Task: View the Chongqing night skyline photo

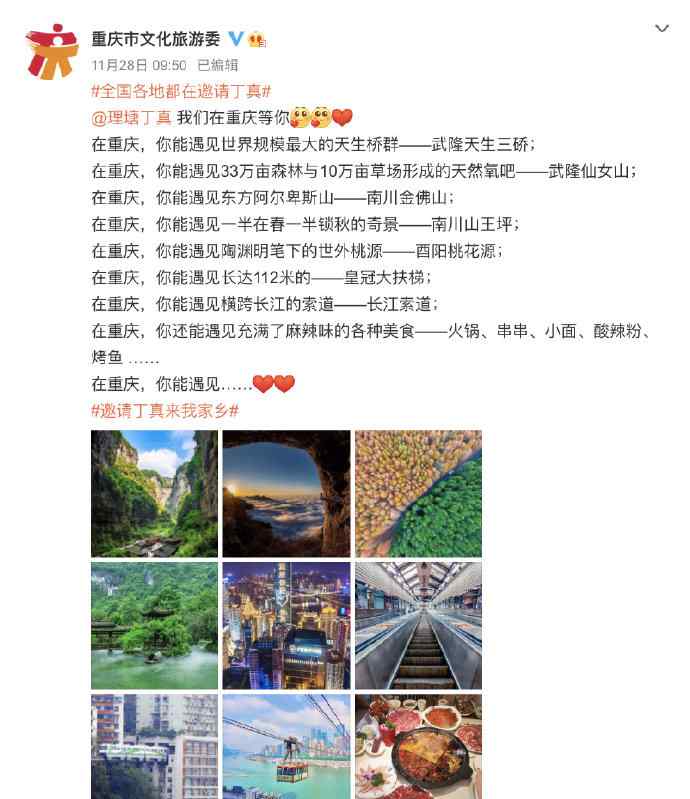Action: tap(286, 625)
